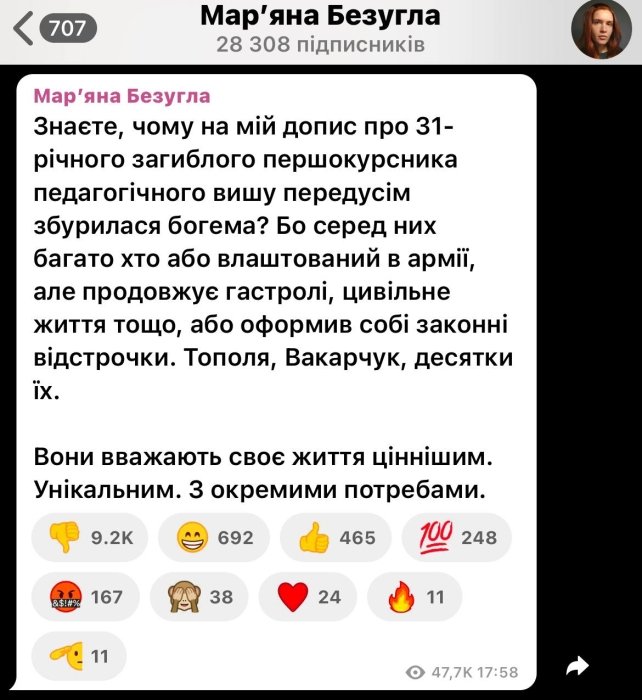Image resolution: width=642 pixels, height=700 pixels.
Task: Open Мар'яна Безугла channel info
Action: [320, 17]
